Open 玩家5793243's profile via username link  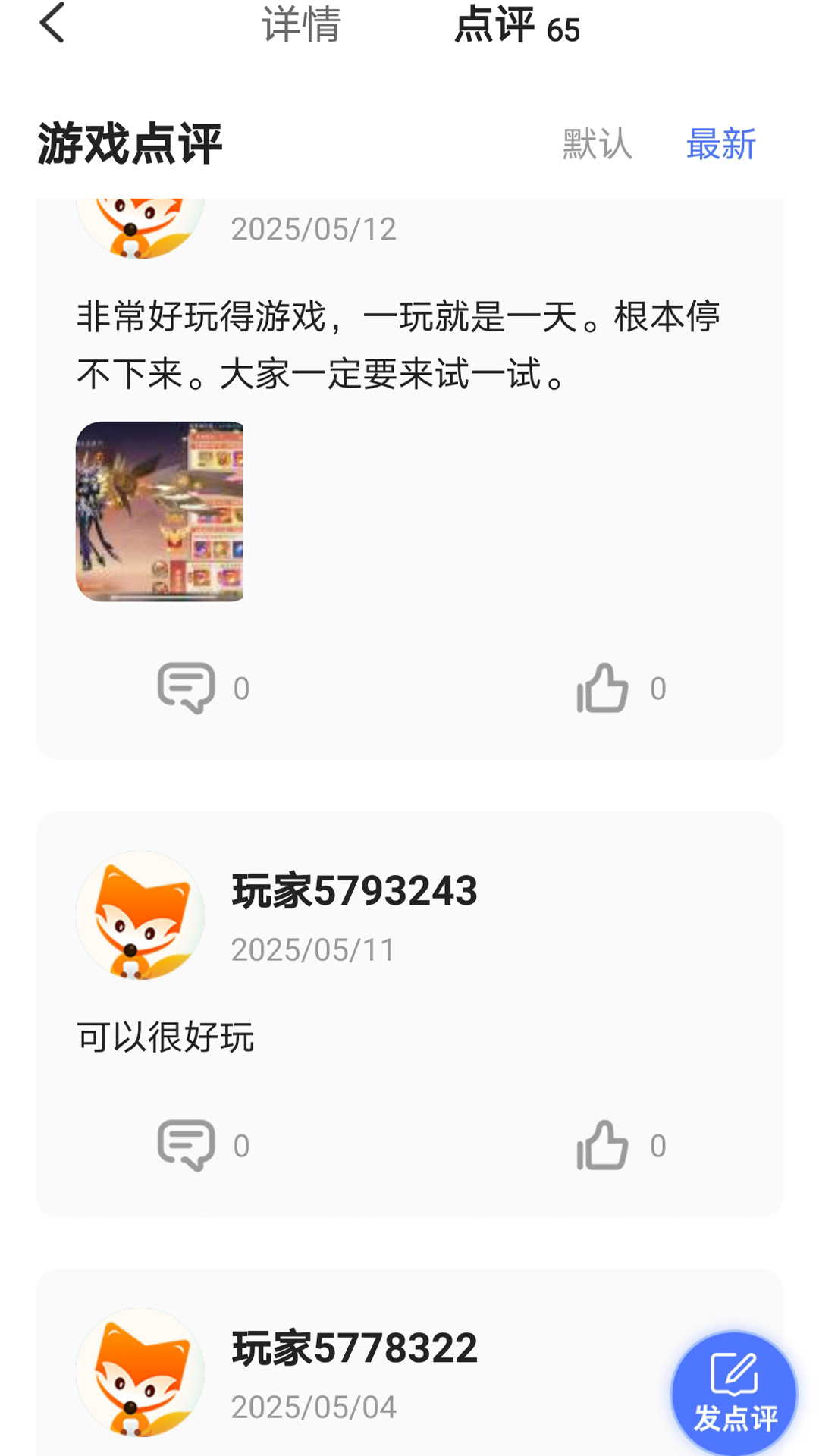pyautogui.click(x=354, y=893)
